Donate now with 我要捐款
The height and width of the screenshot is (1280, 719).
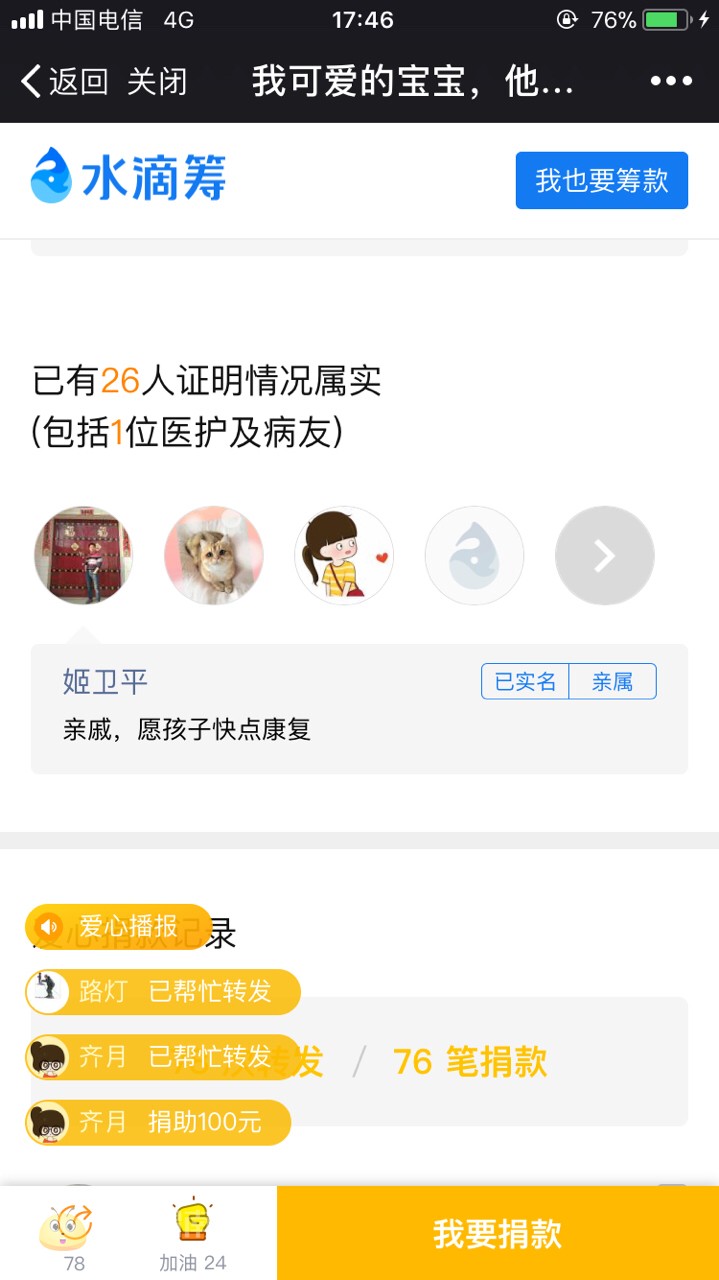[497, 1233]
